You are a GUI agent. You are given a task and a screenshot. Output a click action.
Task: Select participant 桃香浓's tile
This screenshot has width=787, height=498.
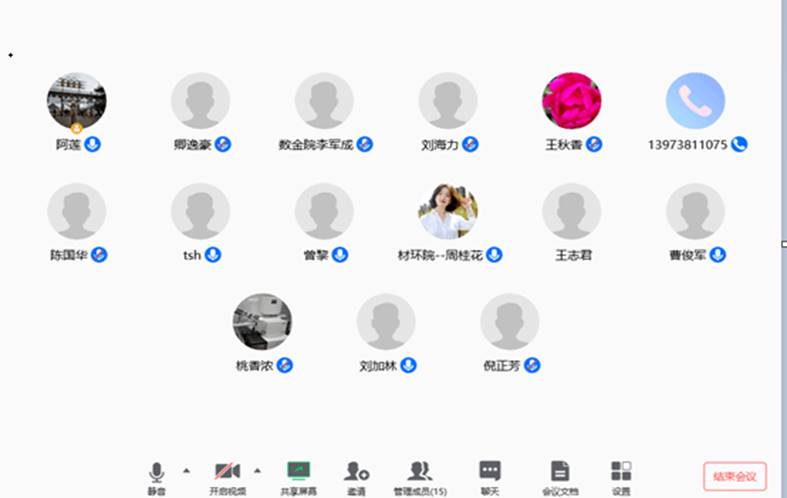(x=262, y=322)
